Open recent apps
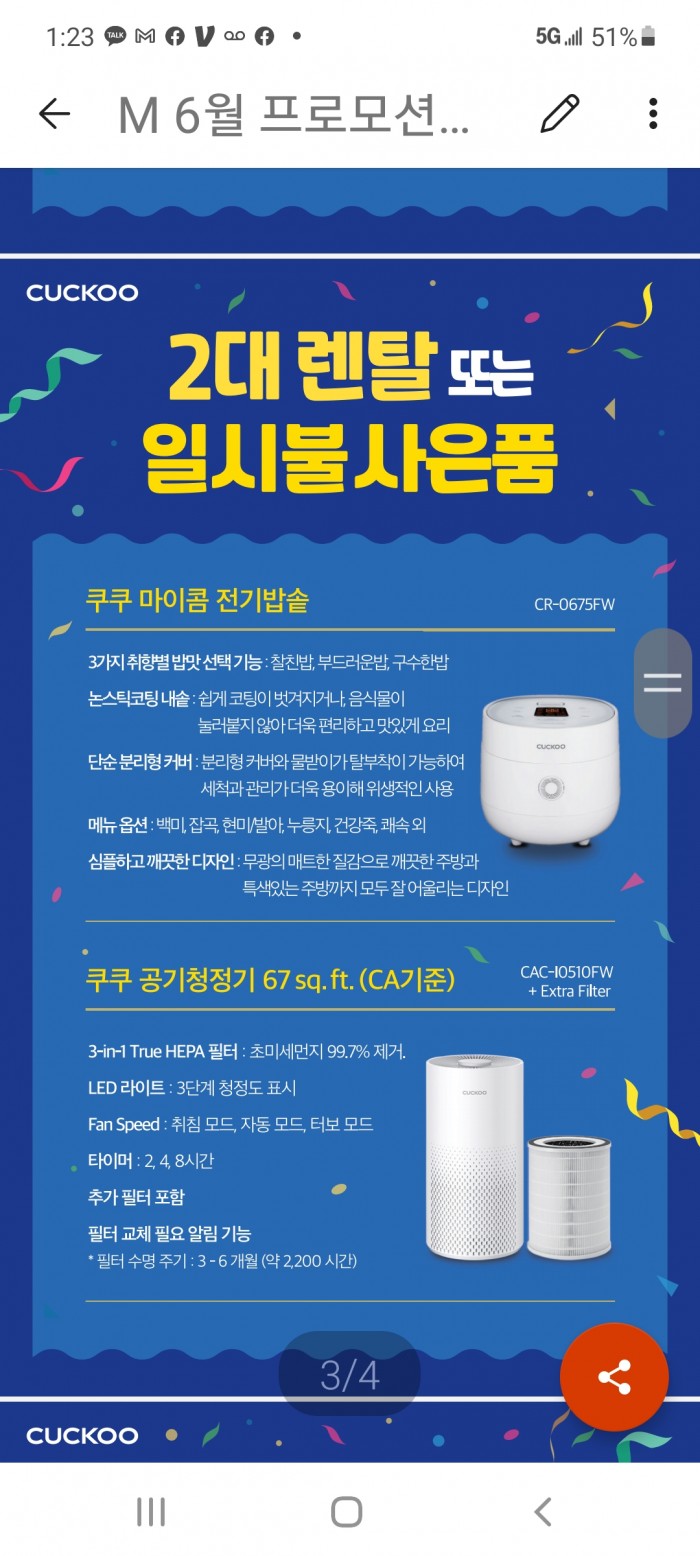This screenshot has width=700, height=1556. (x=151, y=1511)
